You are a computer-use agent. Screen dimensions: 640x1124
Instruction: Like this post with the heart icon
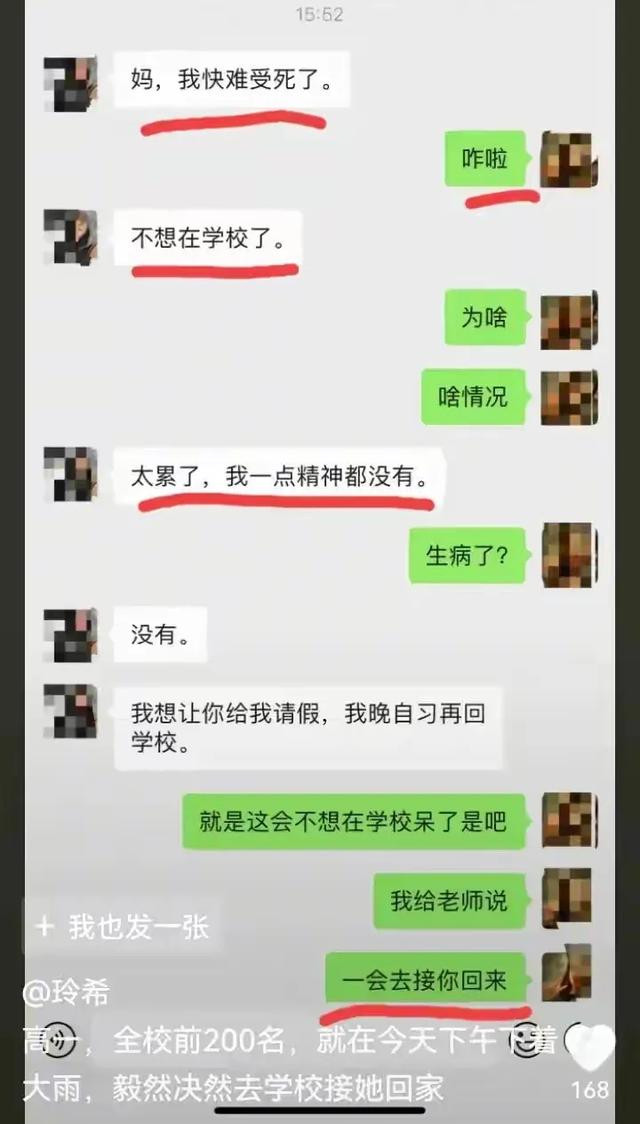(x=591, y=1048)
